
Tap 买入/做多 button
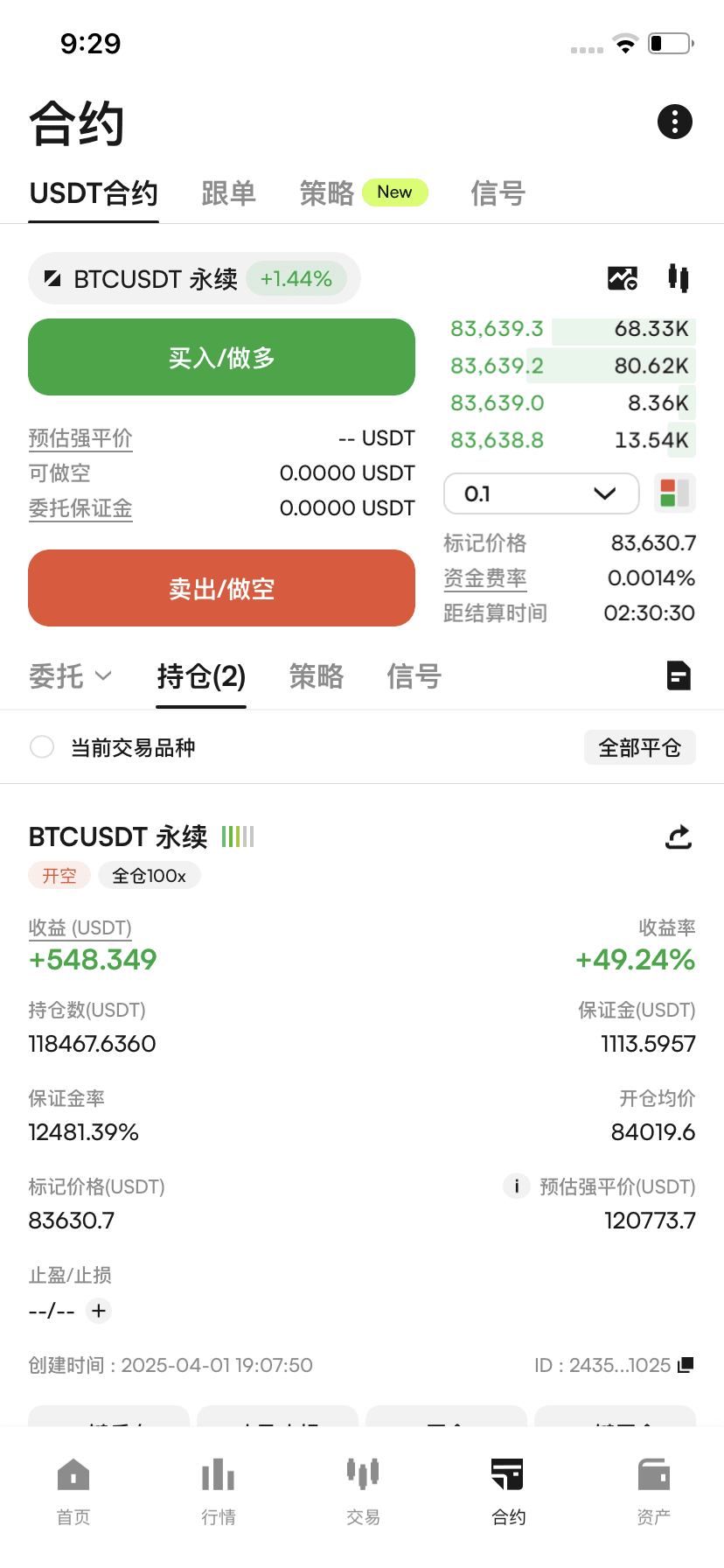point(221,357)
